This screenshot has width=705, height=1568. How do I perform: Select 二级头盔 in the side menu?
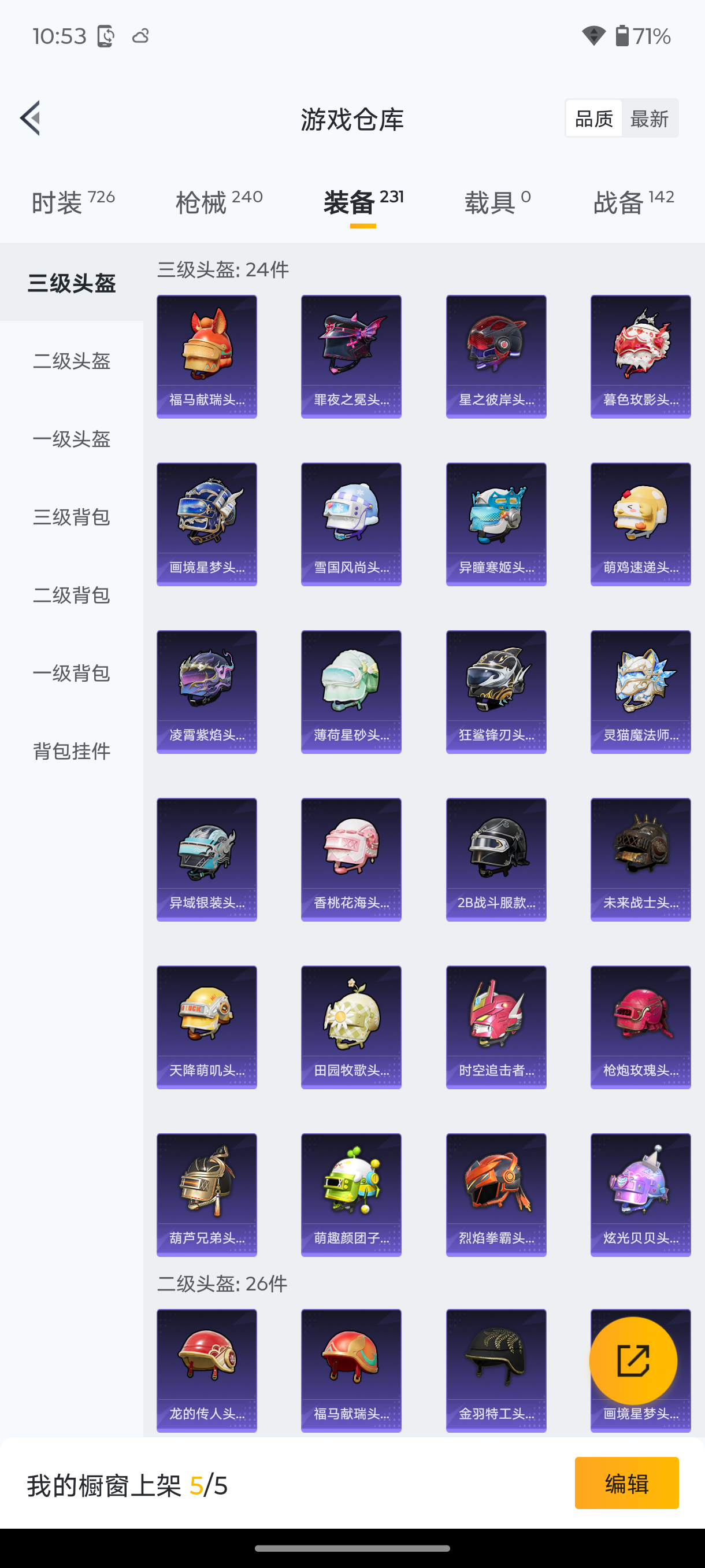pyautogui.click(x=72, y=361)
